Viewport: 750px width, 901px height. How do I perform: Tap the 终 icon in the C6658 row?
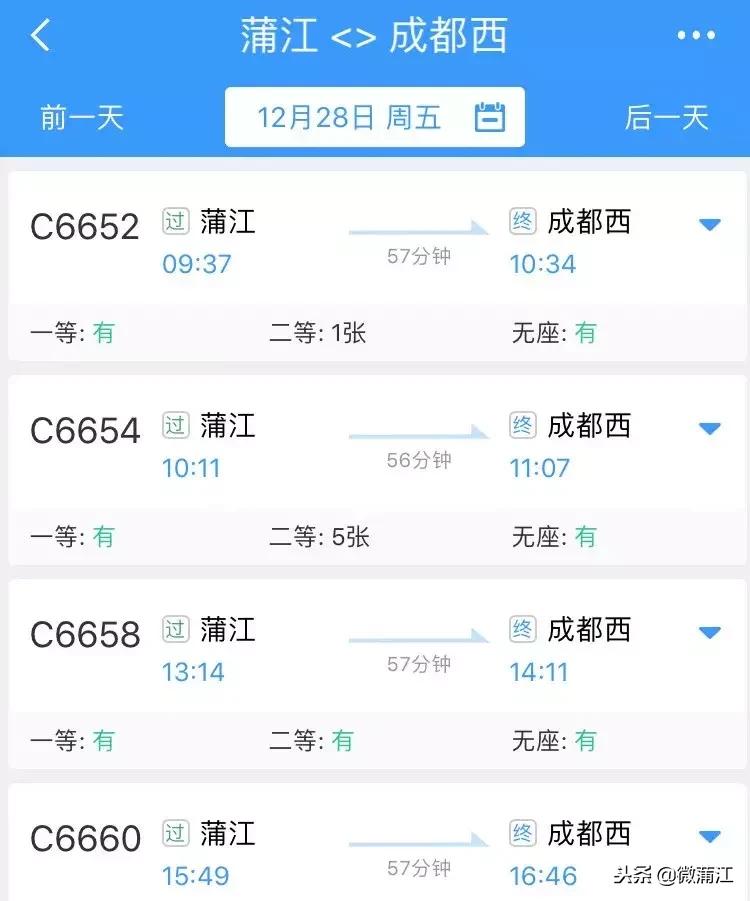pyautogui.click(x=522, y=630)
